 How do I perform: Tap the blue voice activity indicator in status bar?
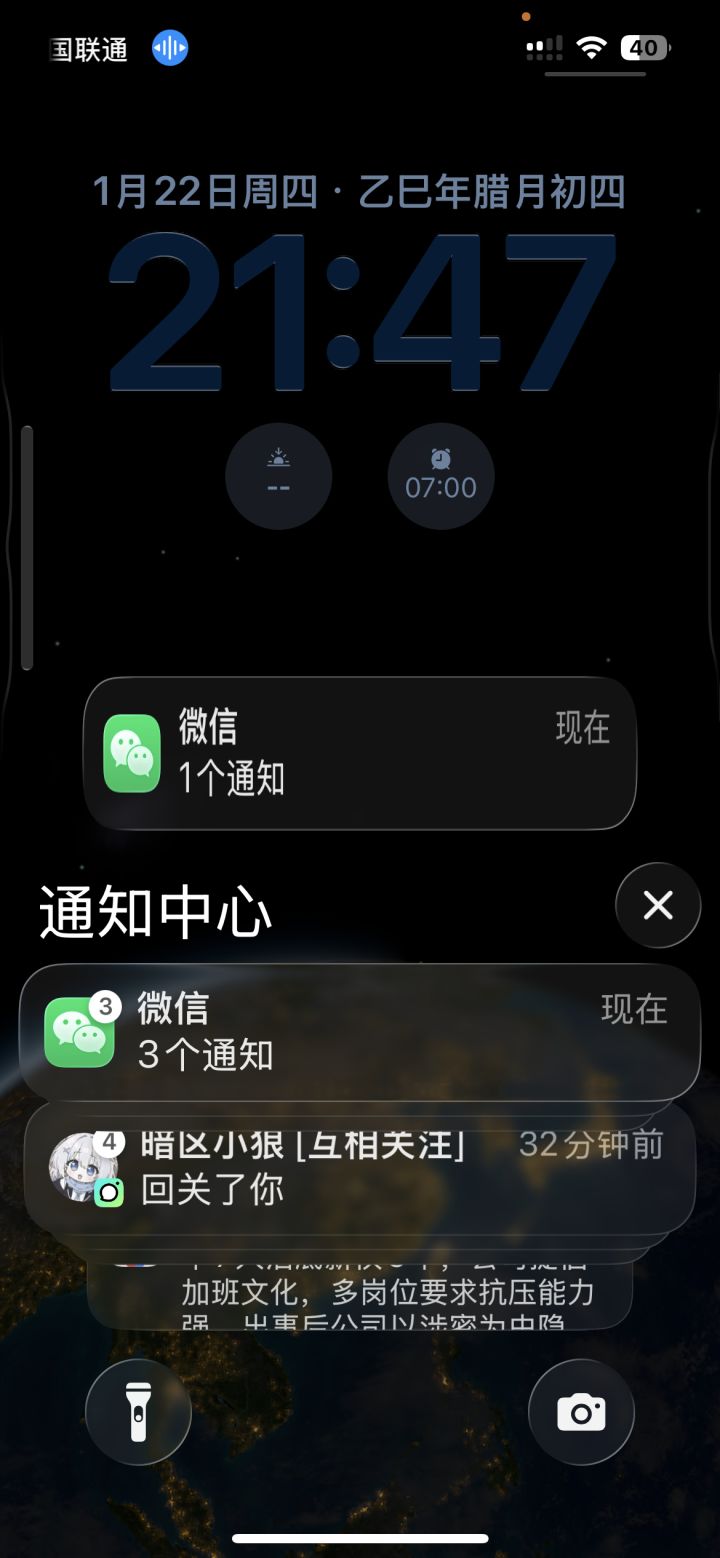click(x=169, y=48)
